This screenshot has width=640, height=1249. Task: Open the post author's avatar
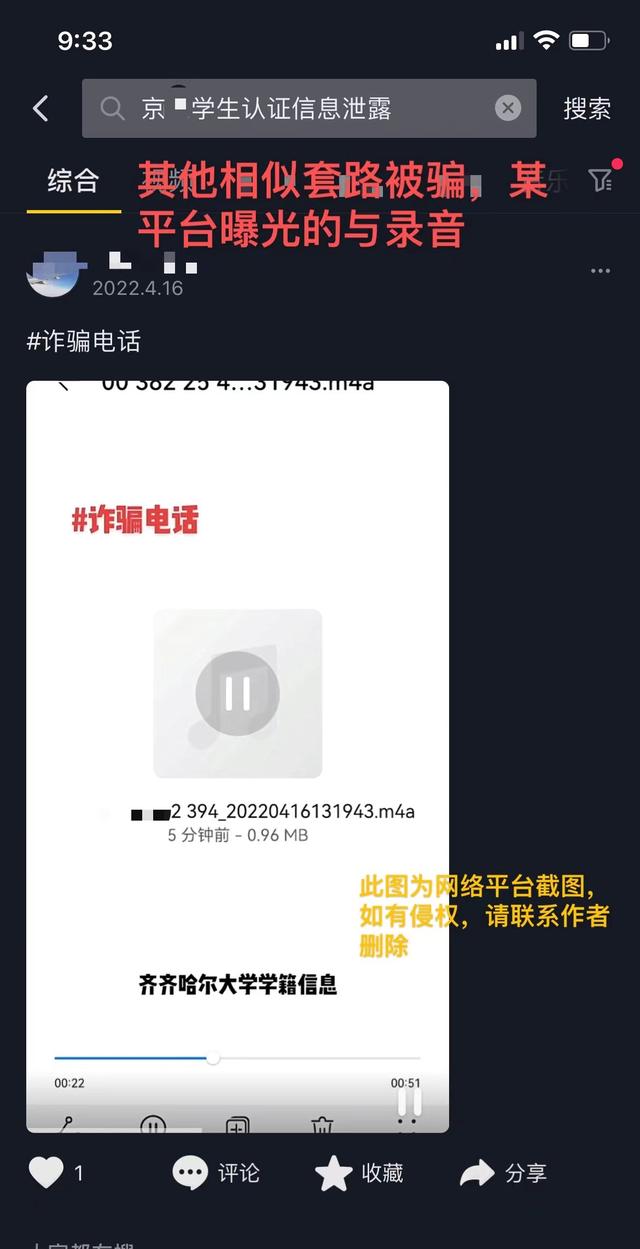point(52,272)
